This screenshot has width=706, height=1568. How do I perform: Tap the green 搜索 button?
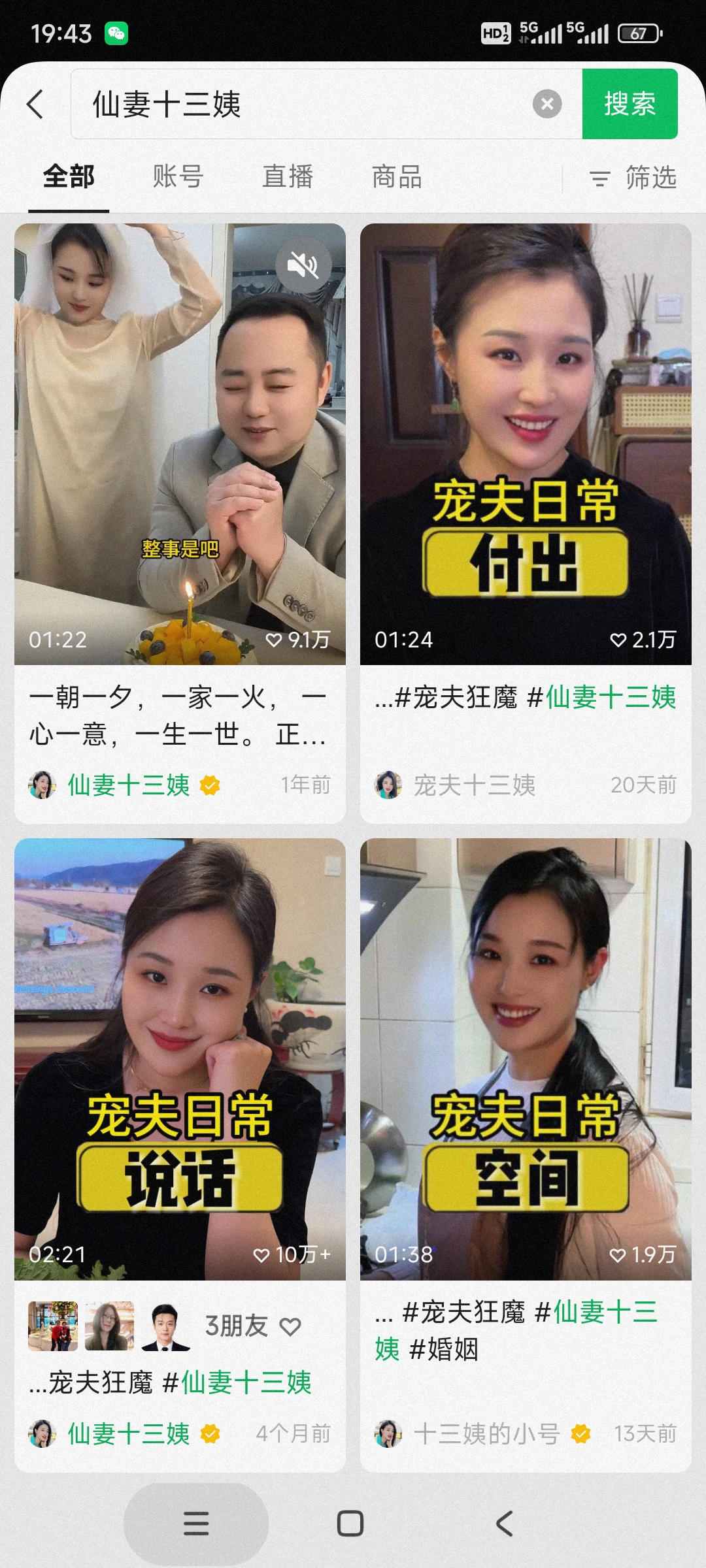[629, 104]
